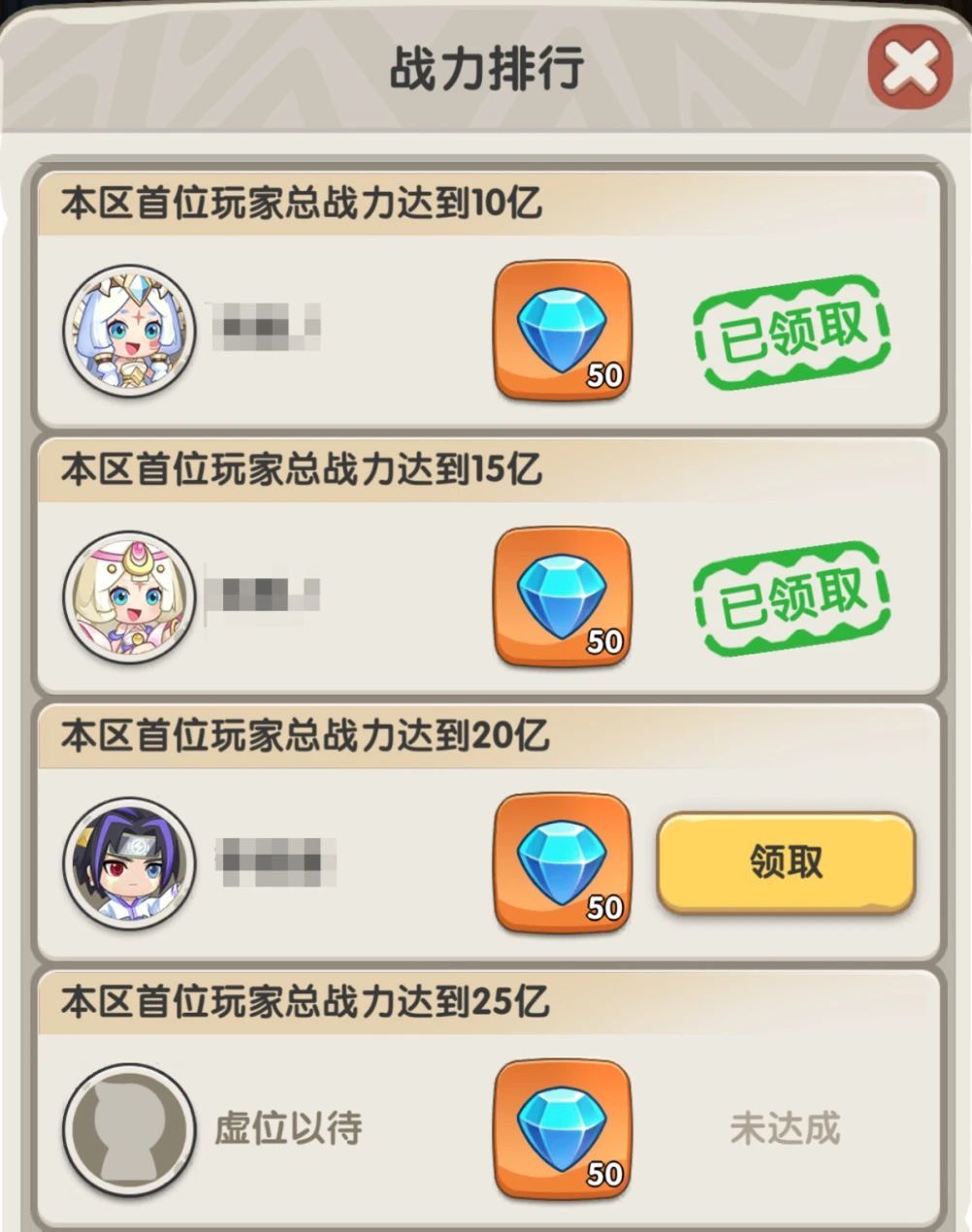Tap the diamond icon next to the 领取 button

click(561, 863)
